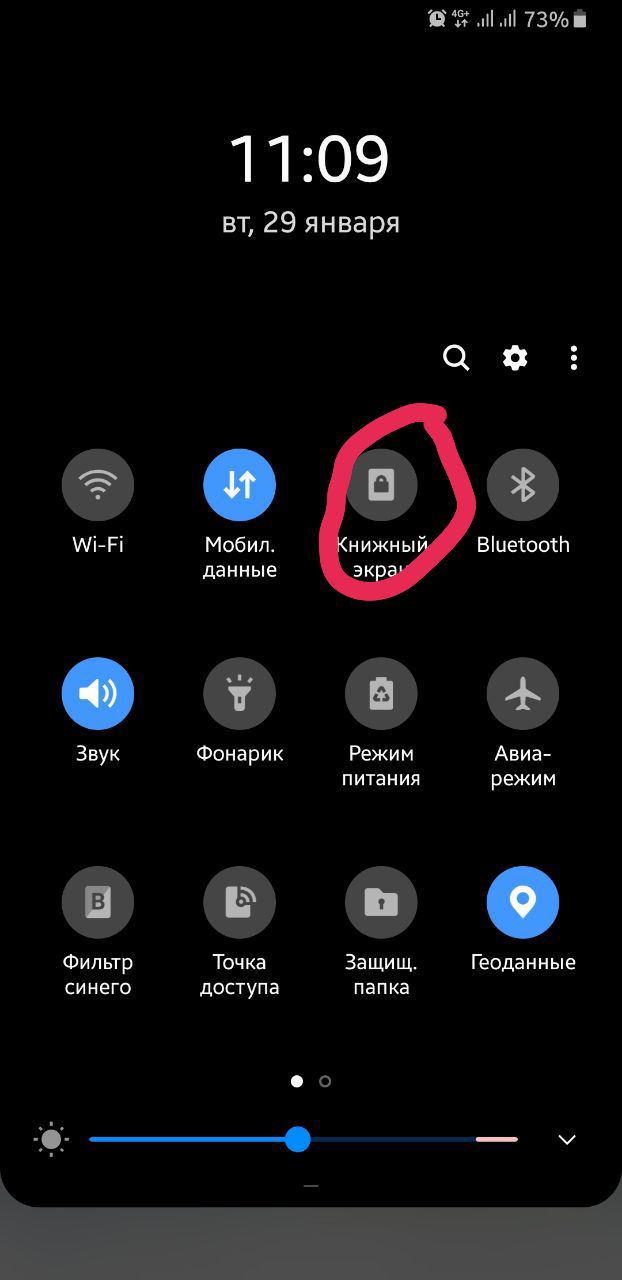
Task: Enable Bluetooth
Action: coord(523,486)
